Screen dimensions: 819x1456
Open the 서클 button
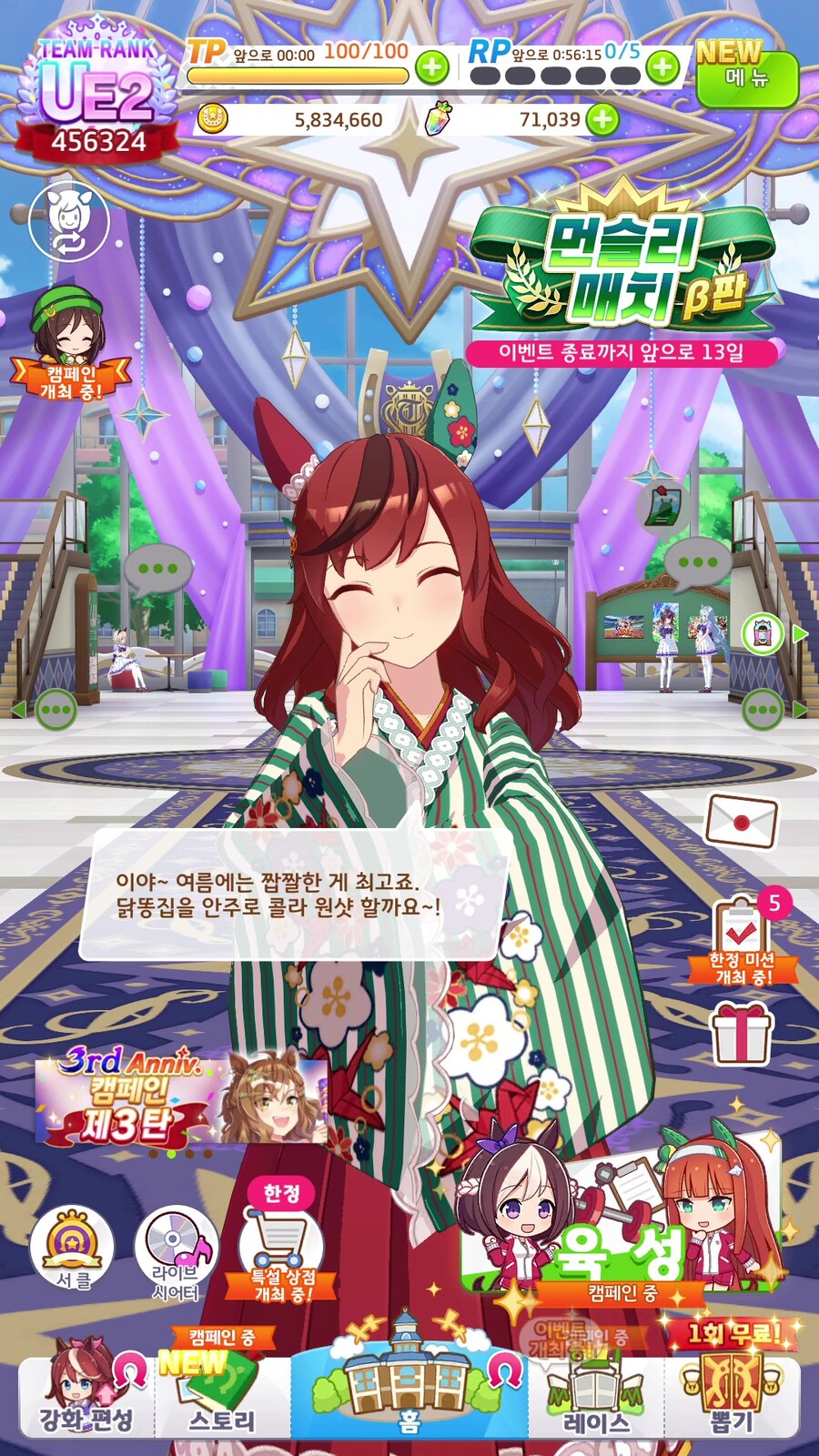pos(72,1249)
